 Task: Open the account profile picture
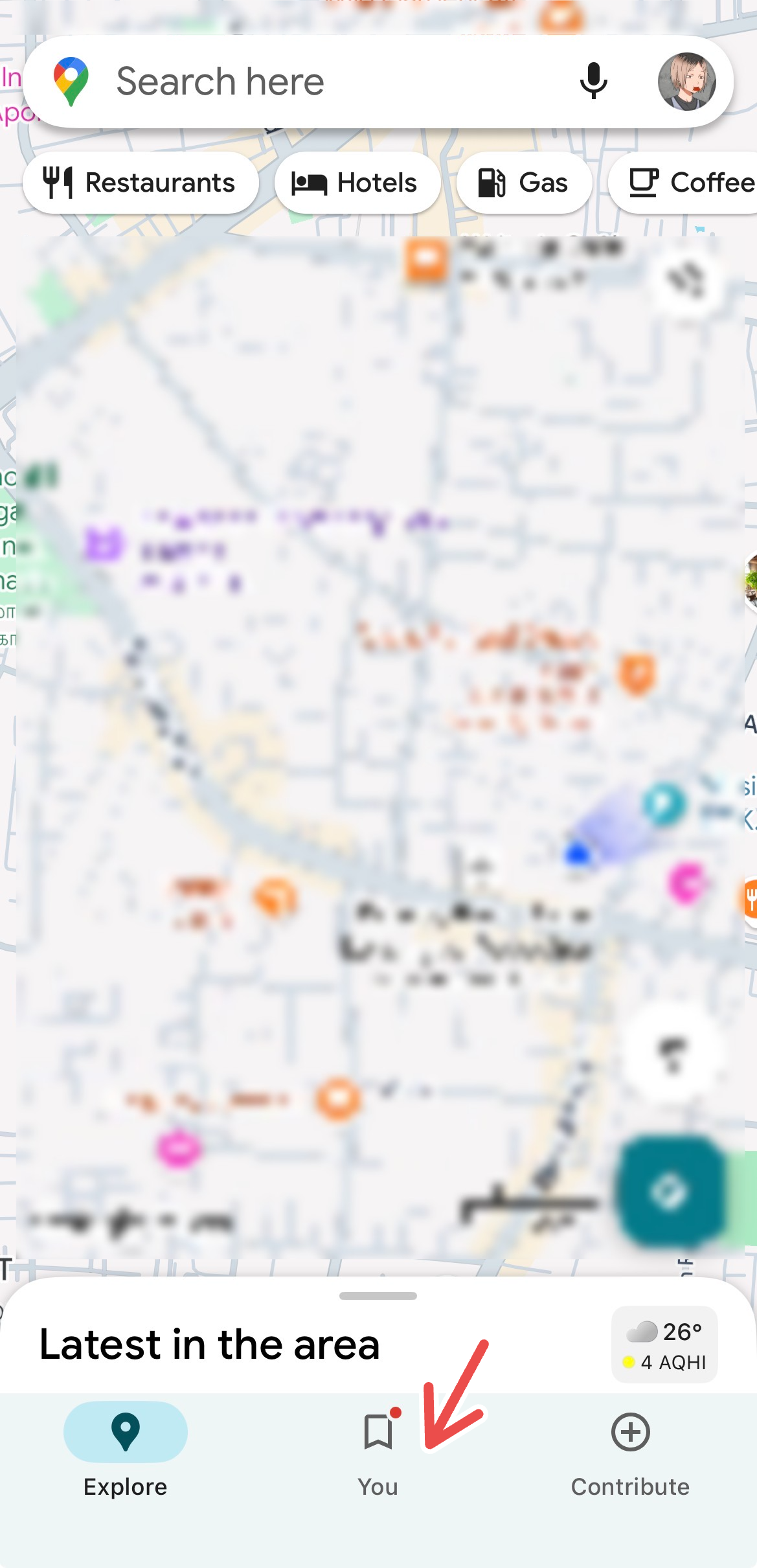[x=686, y=82]
